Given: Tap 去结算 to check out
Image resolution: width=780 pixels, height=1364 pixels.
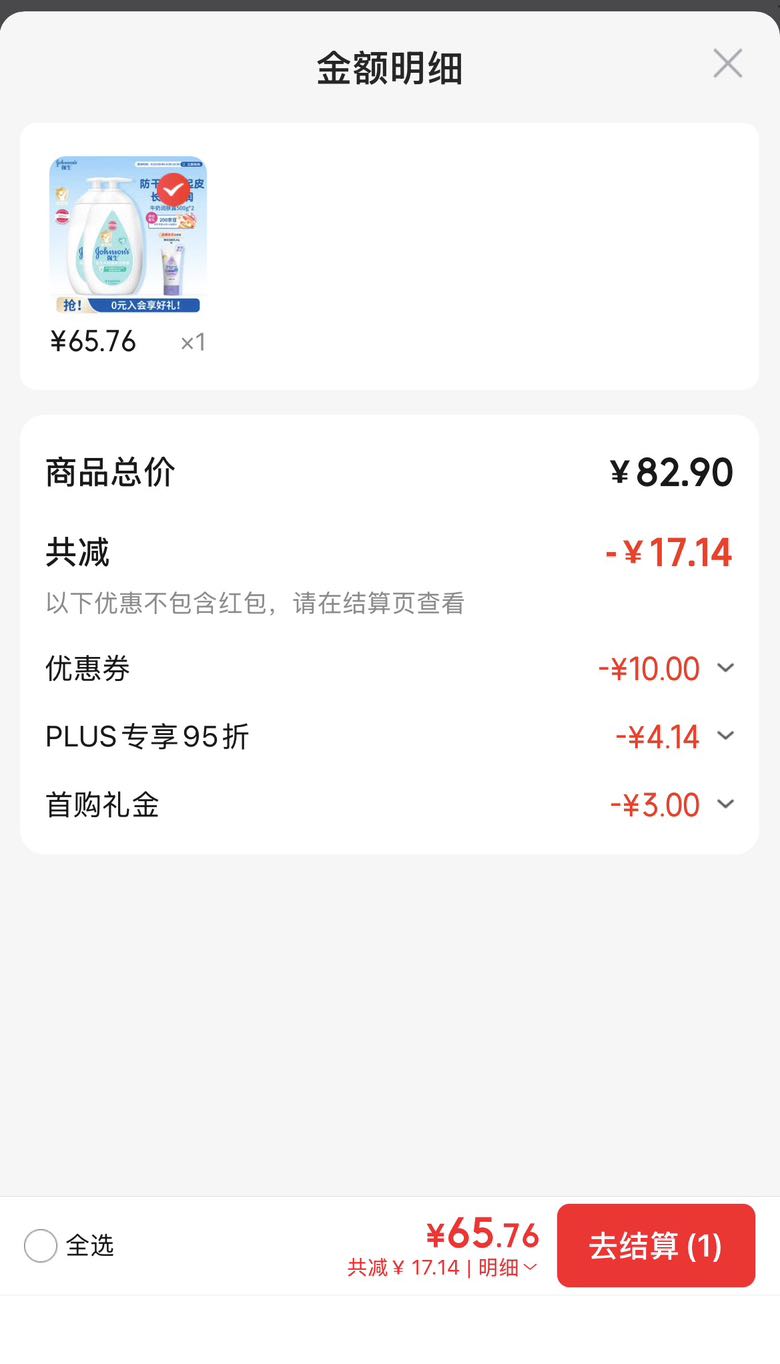Looking at the screenshot, I should (x=656, y=1246).
